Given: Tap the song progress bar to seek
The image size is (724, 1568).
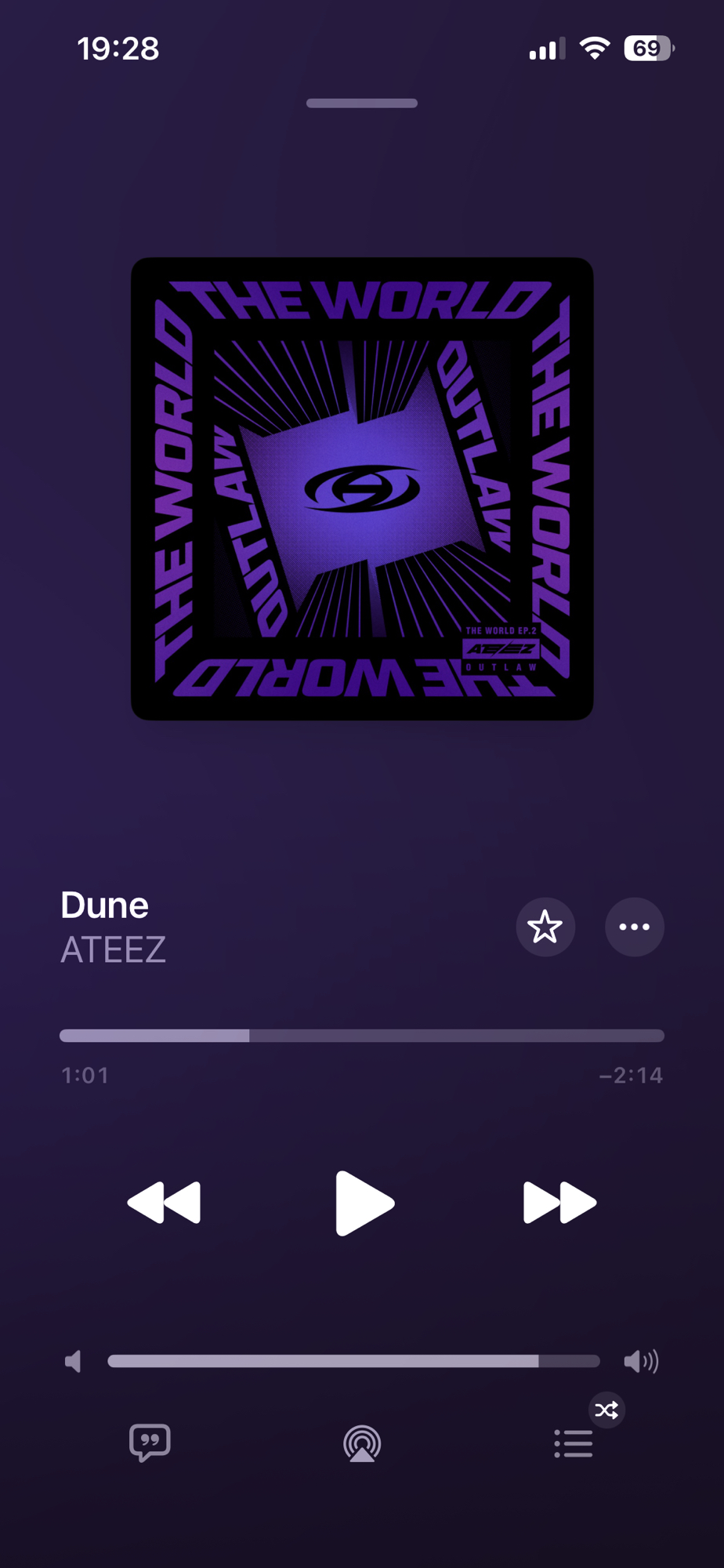Looking at the screenshot, I should pos(362,1036).
